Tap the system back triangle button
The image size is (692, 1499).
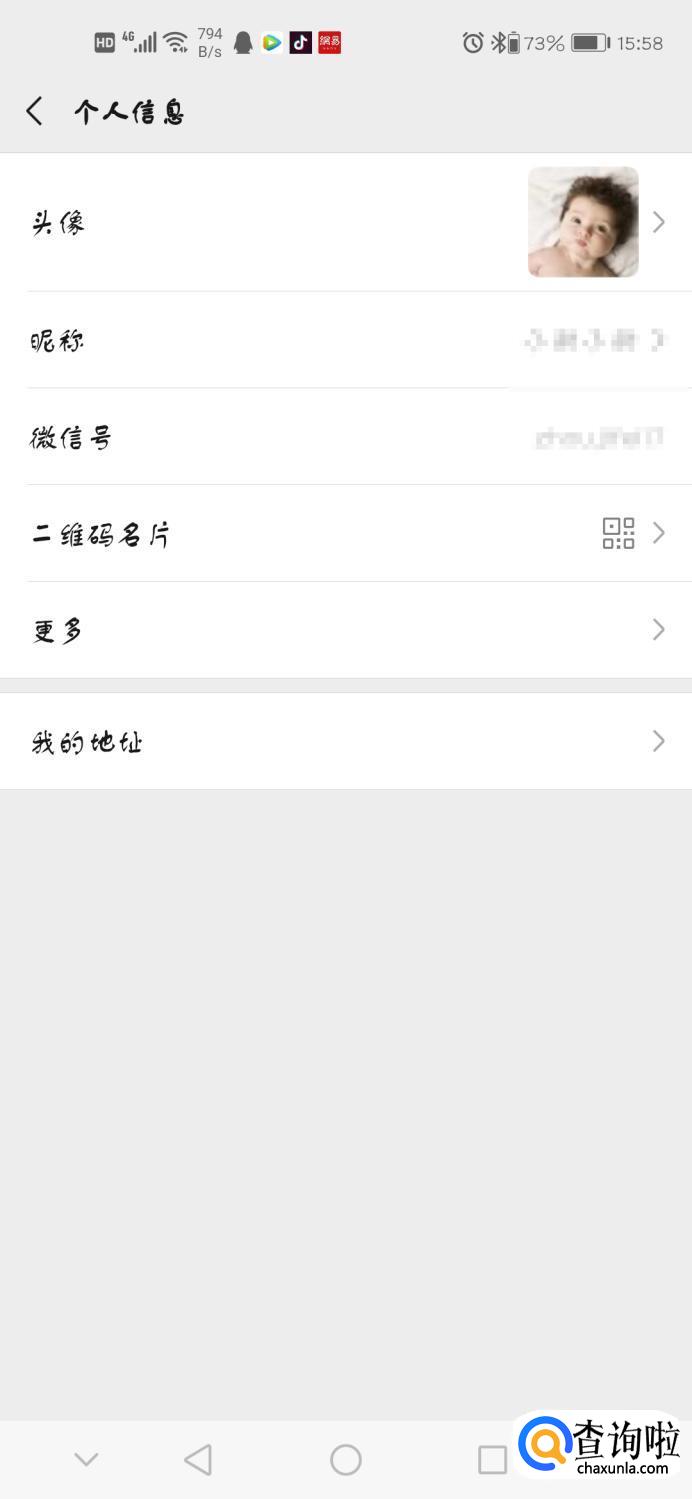[x=198, y=1460]
